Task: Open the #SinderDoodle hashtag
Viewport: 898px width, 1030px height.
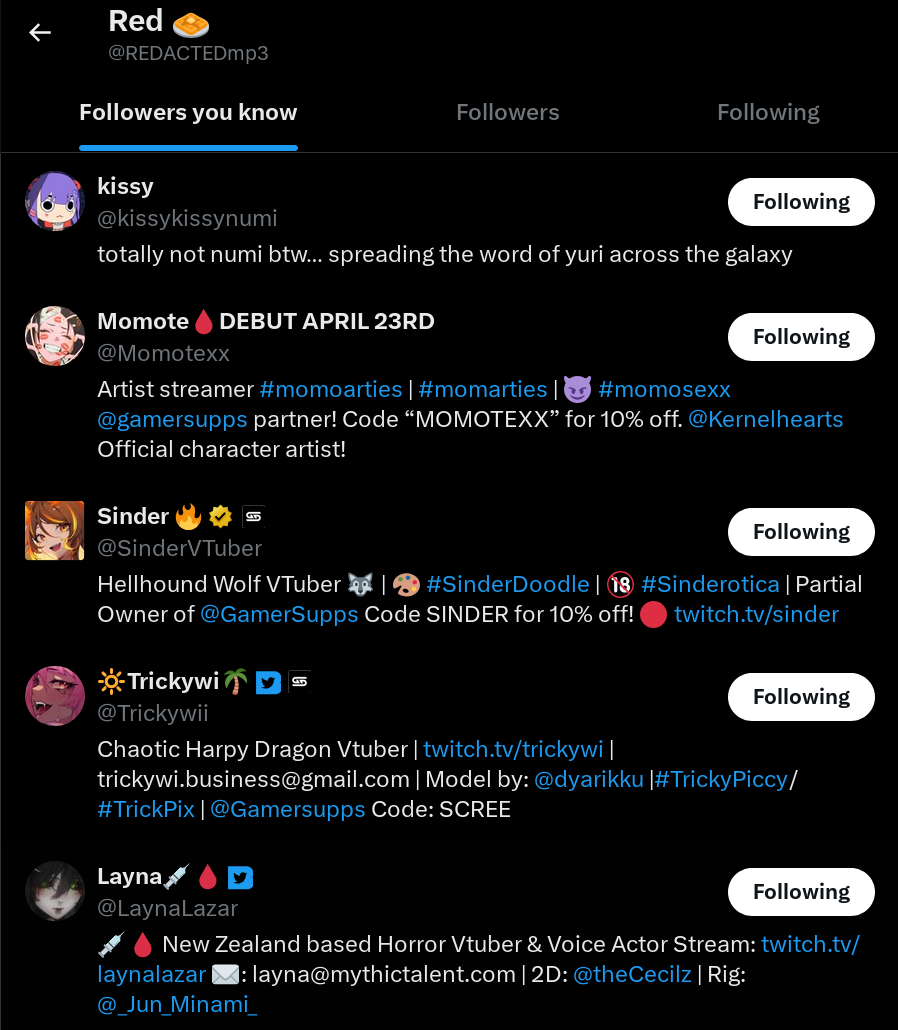Action: pyautogui.click(x=507, y=584)
